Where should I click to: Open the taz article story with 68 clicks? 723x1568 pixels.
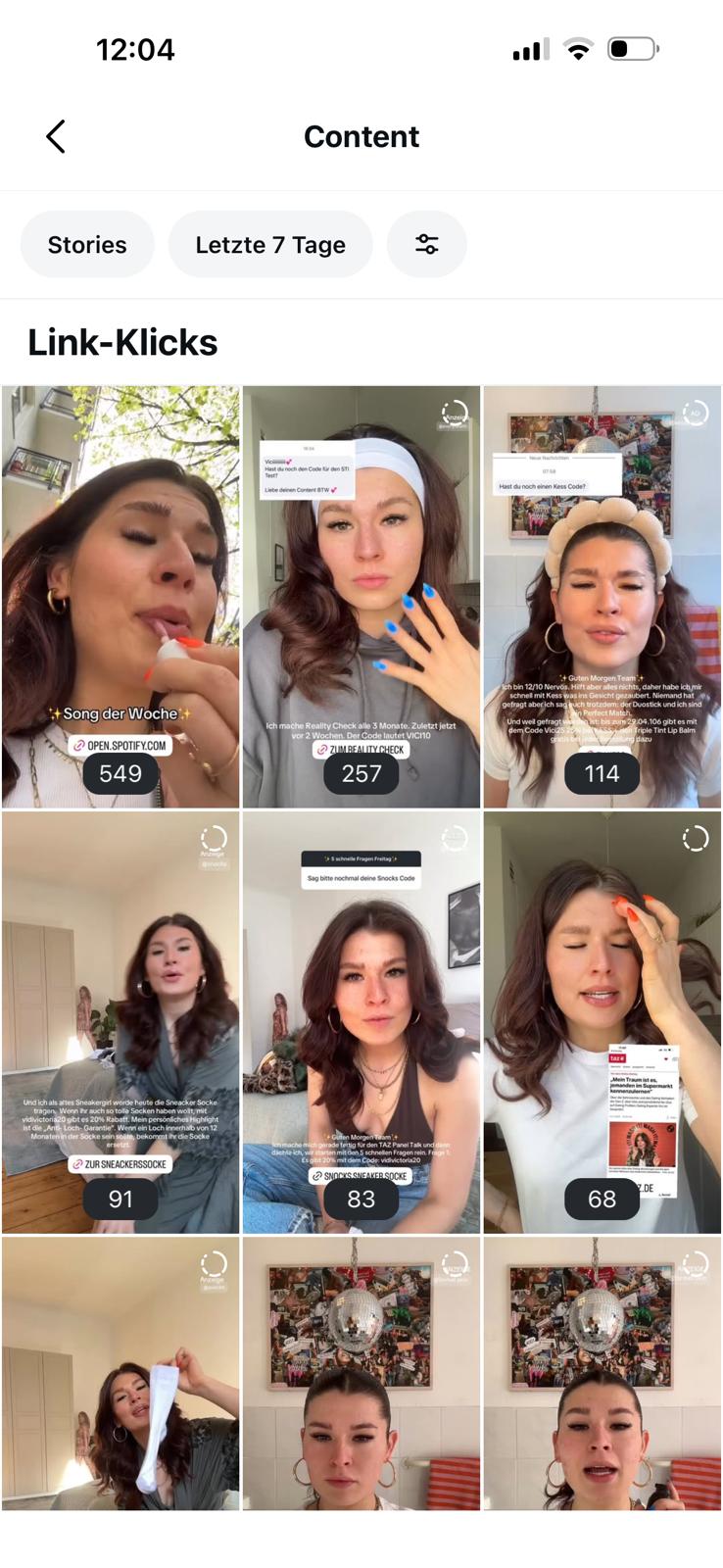602,1021
